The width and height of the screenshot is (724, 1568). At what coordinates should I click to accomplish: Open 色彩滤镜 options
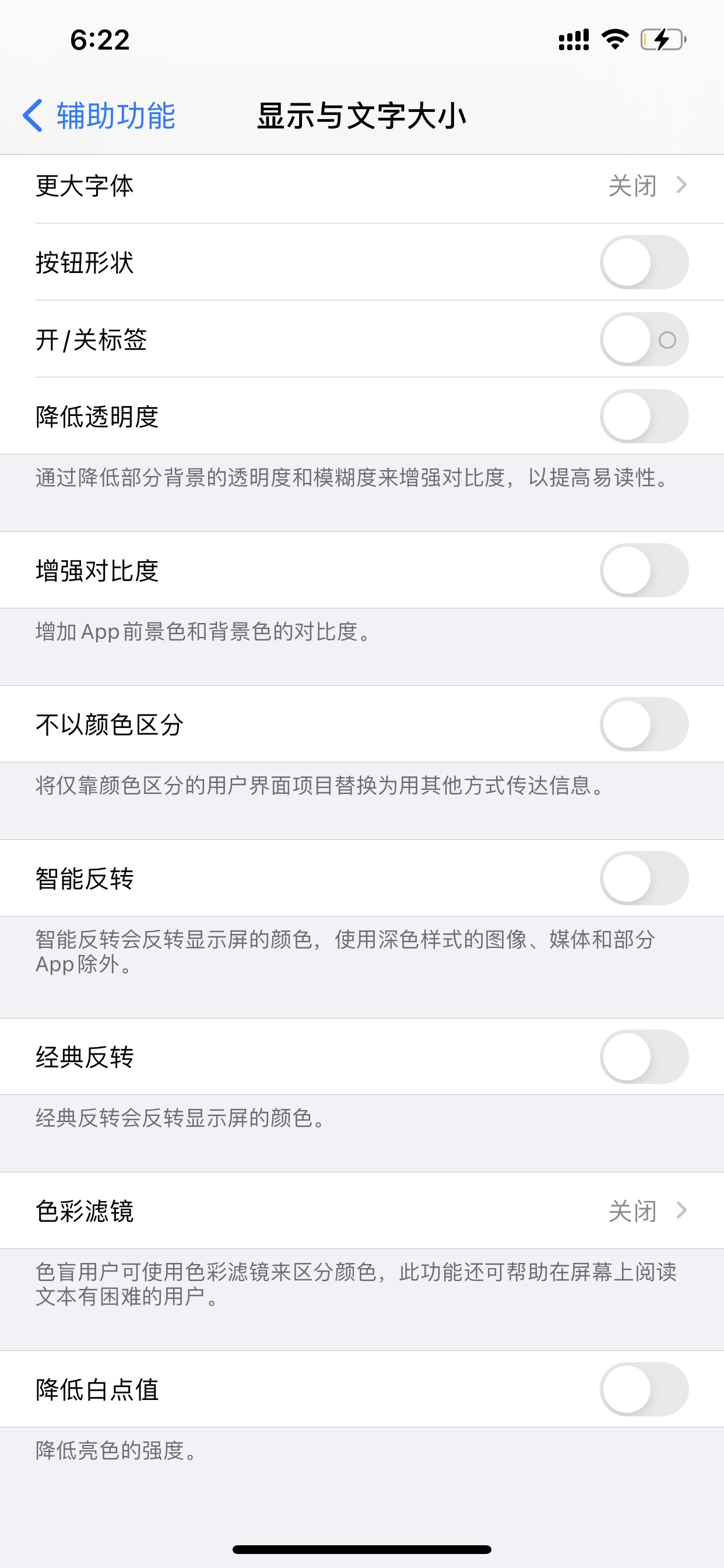(x=361, y=1210)
